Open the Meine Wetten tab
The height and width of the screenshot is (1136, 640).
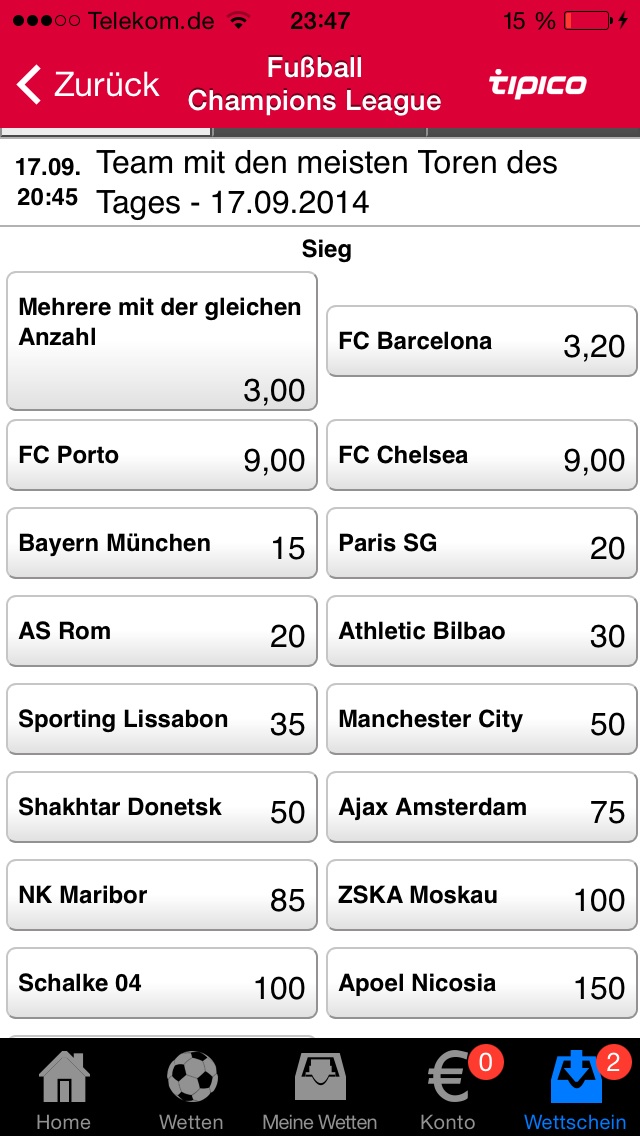point(320,1089)
